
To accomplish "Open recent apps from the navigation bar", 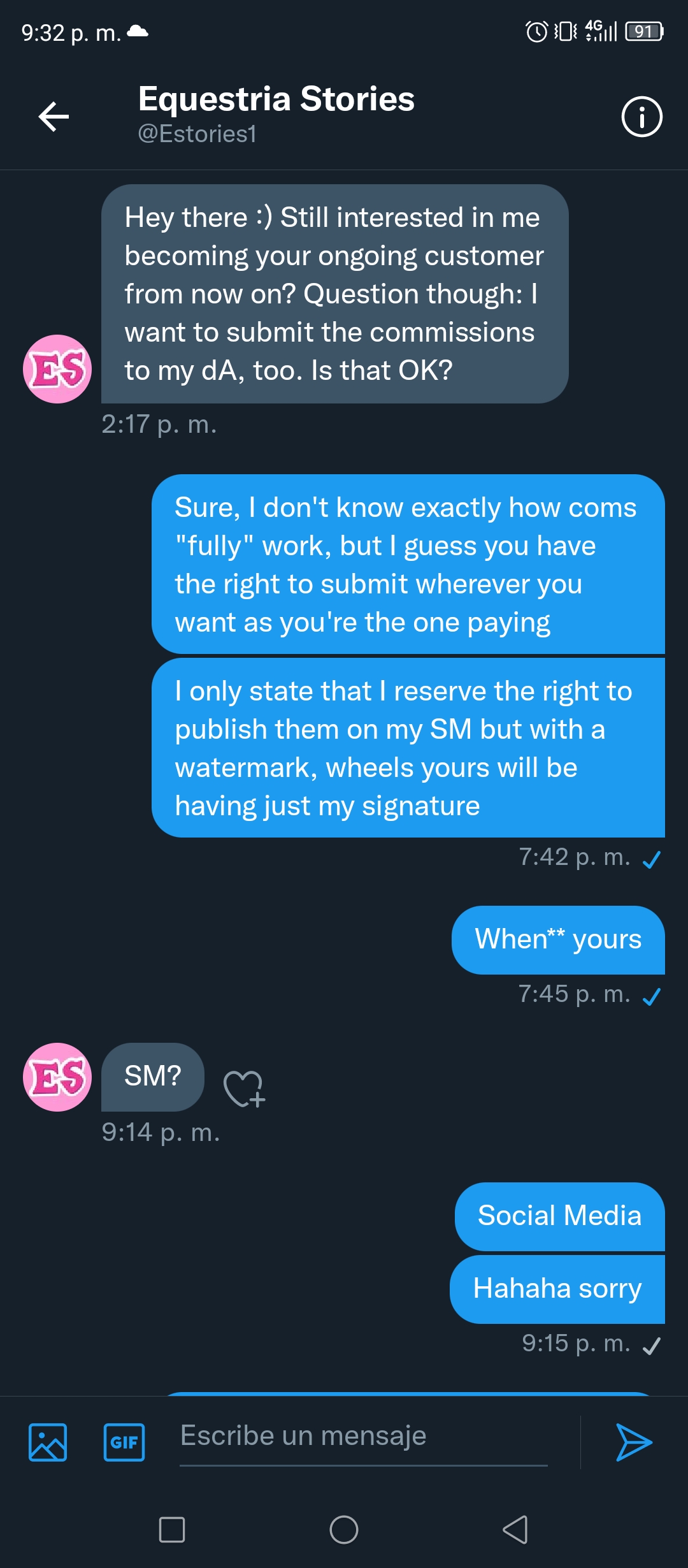I will [x=172, y=1529].
